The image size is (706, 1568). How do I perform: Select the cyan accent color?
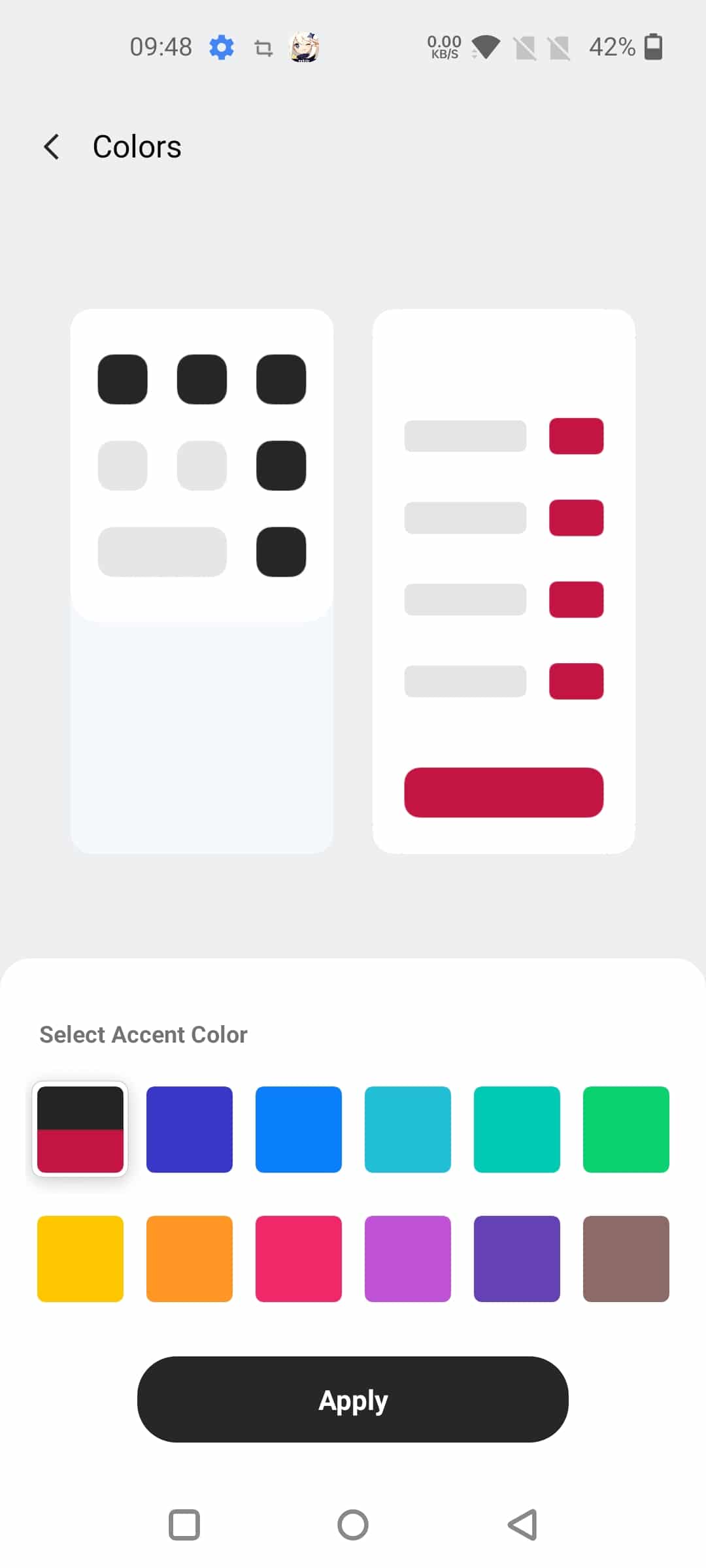click(x=408, y=1129)
